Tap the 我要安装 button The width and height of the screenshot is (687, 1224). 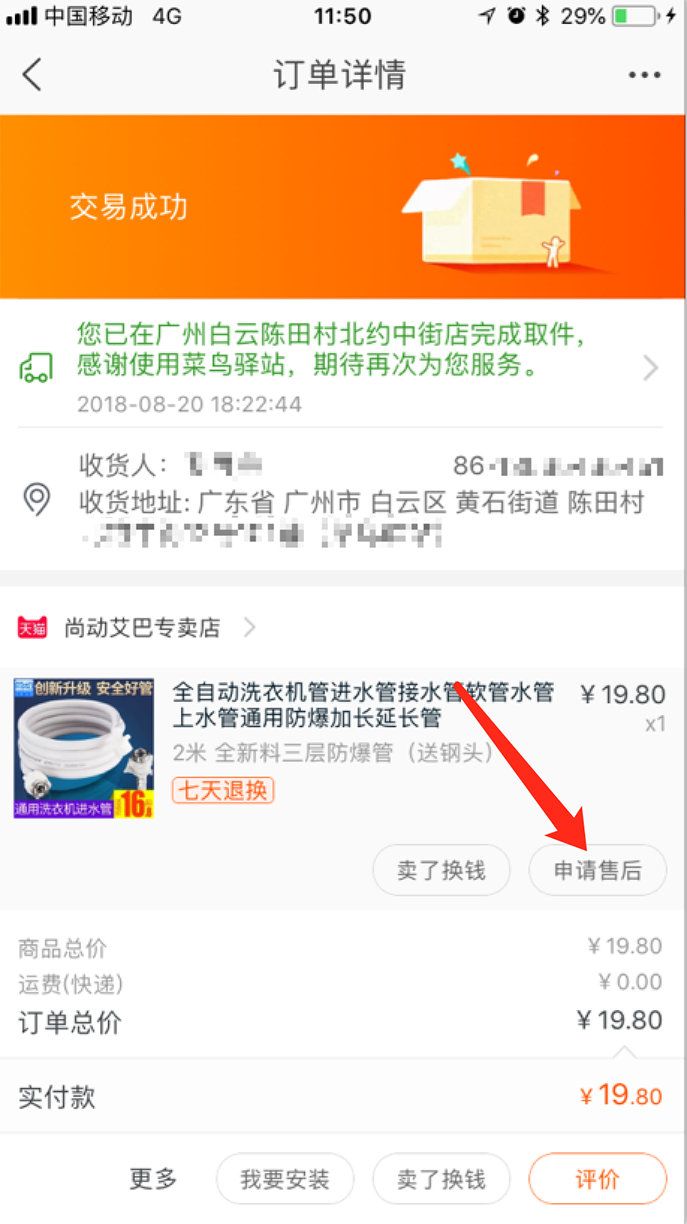click(x=285, y=1179)
